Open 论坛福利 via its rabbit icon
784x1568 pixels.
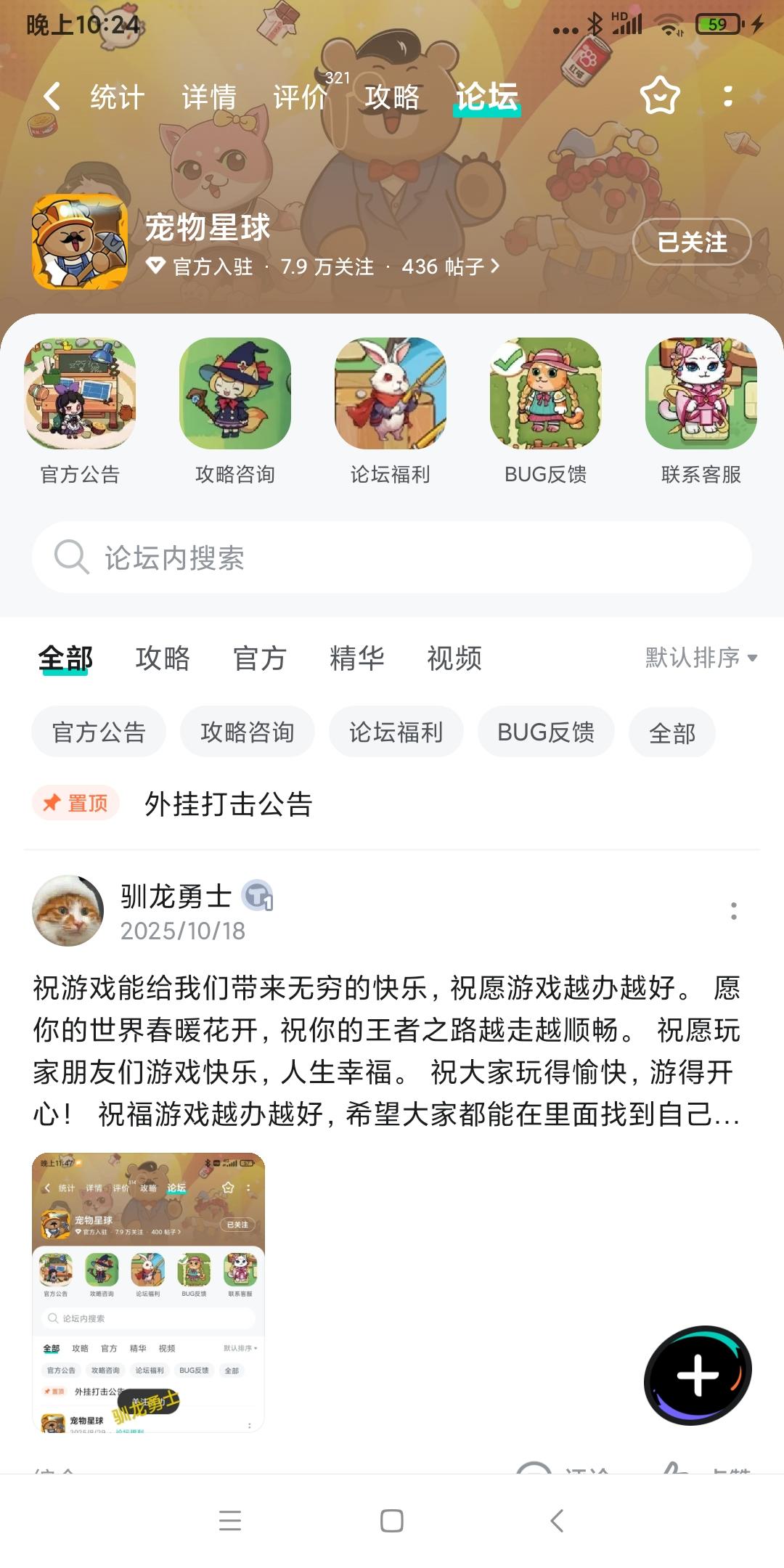coord(391,394)
